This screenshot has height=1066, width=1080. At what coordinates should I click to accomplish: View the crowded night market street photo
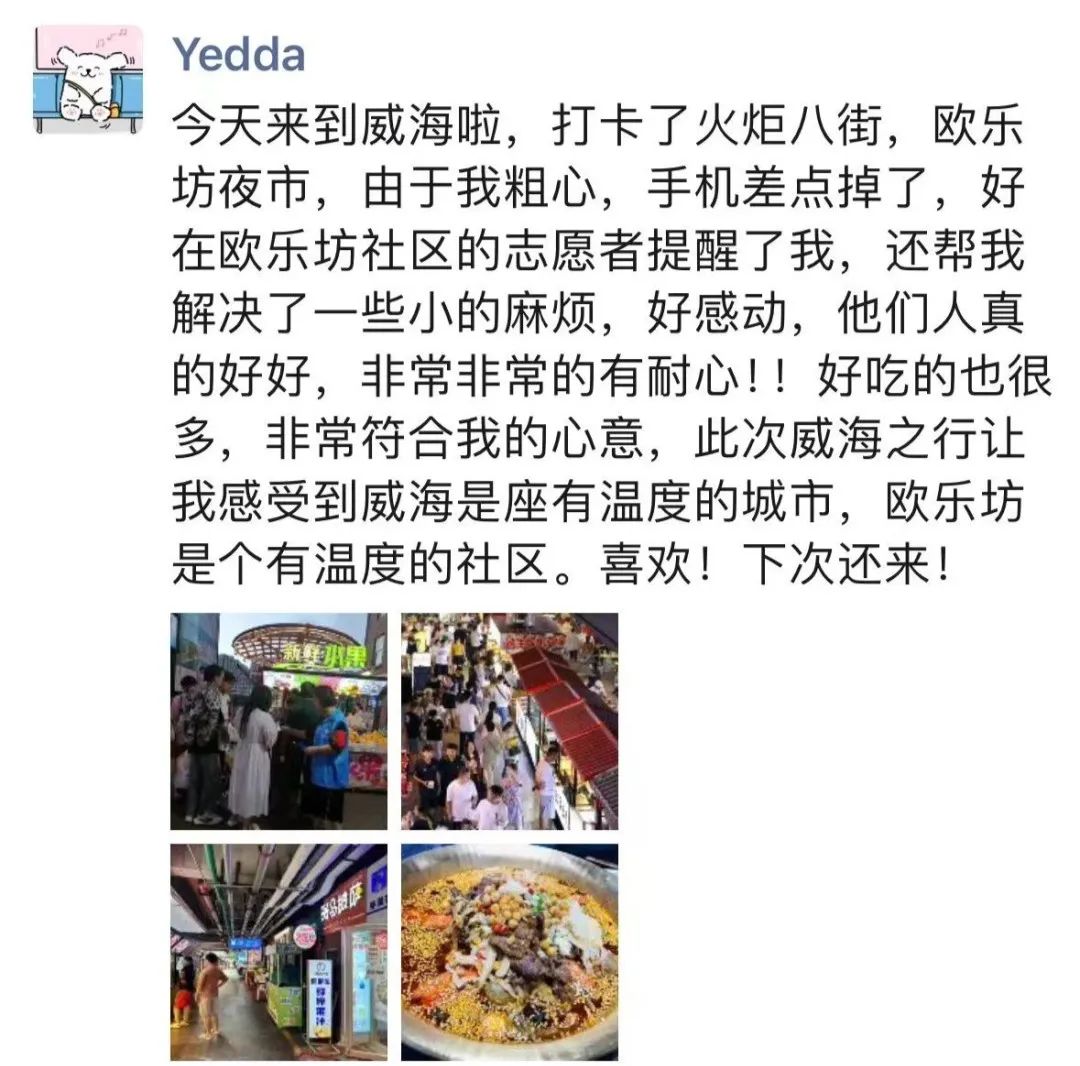509,721
